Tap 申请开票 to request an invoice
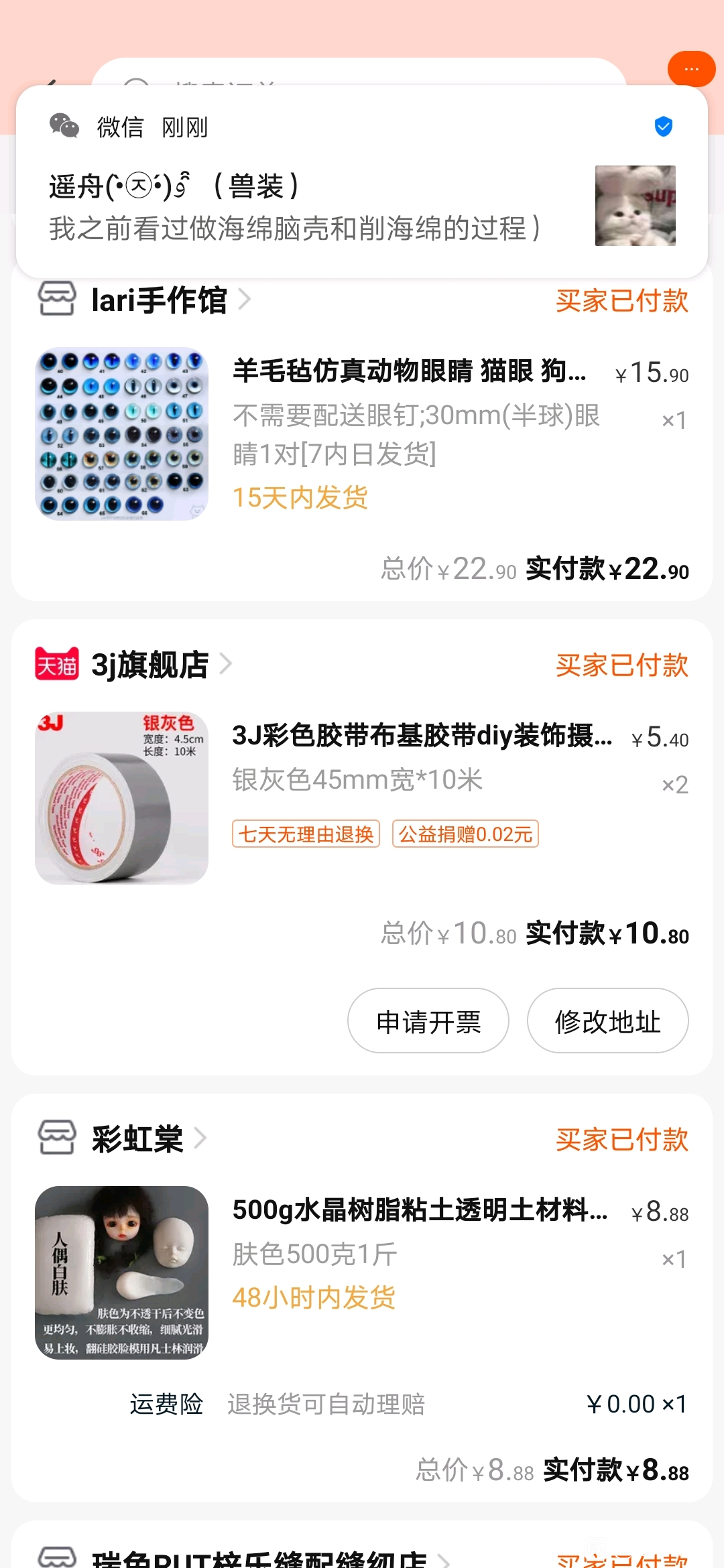724x1568 pixels. coord(428,1021)
